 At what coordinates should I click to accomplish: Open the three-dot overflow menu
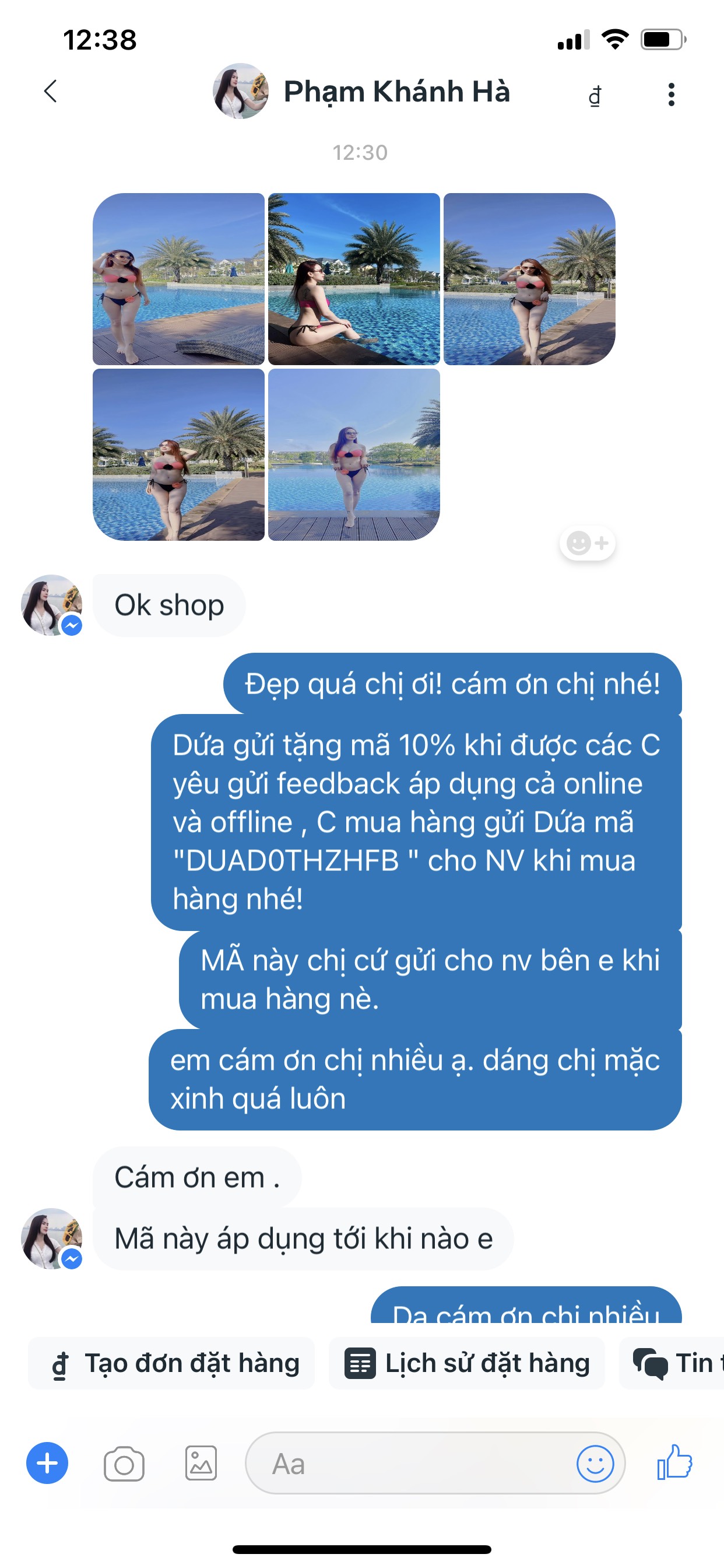pos(671,95)
